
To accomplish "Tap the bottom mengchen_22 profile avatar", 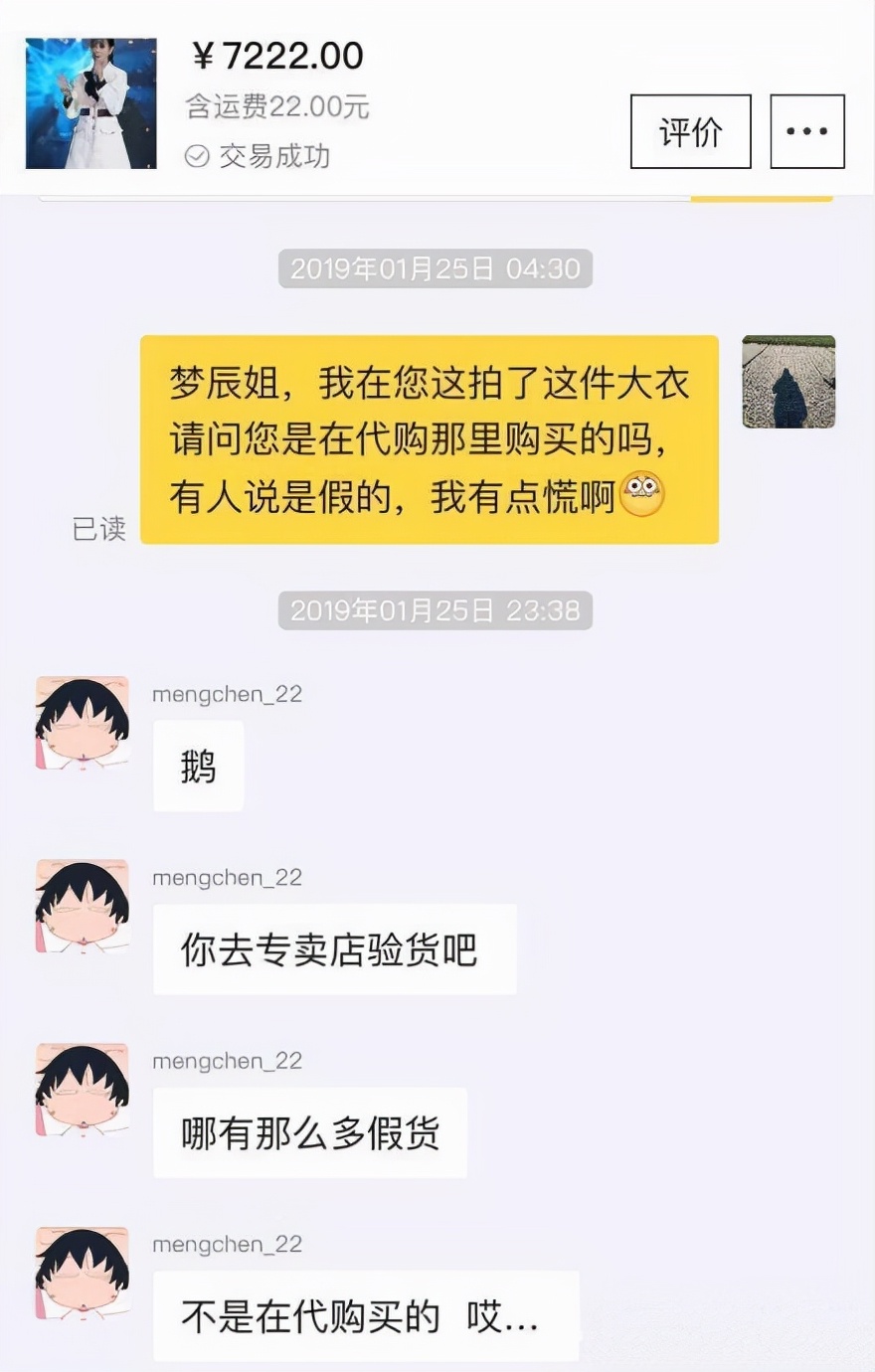I will (81, 1274).
